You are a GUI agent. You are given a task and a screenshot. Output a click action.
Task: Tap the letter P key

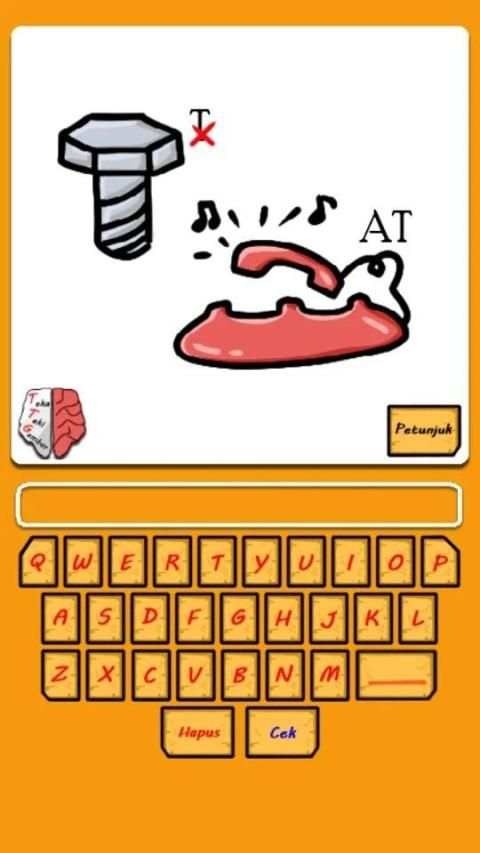440,561
